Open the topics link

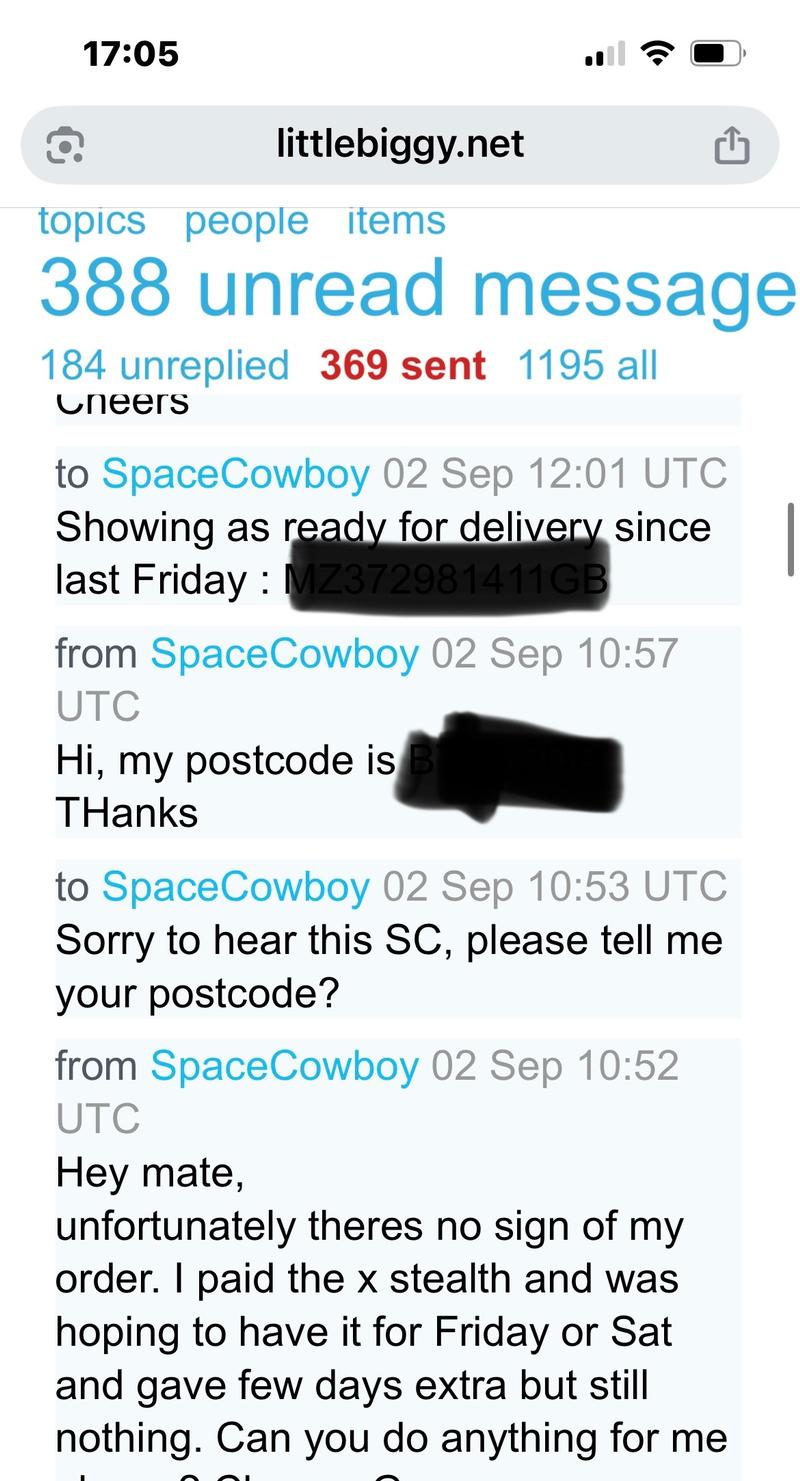[92, 221]
